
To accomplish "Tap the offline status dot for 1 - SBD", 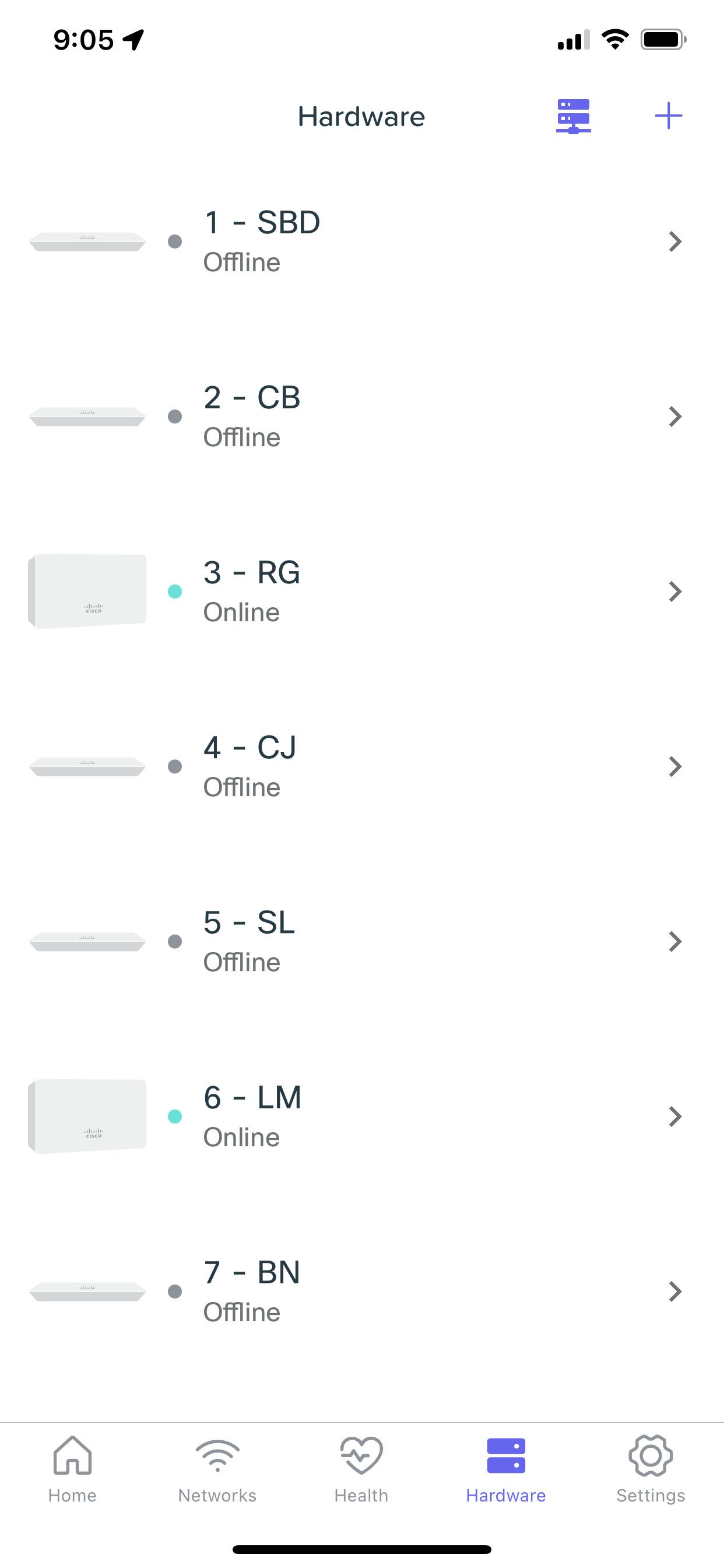I will [175, 242].
